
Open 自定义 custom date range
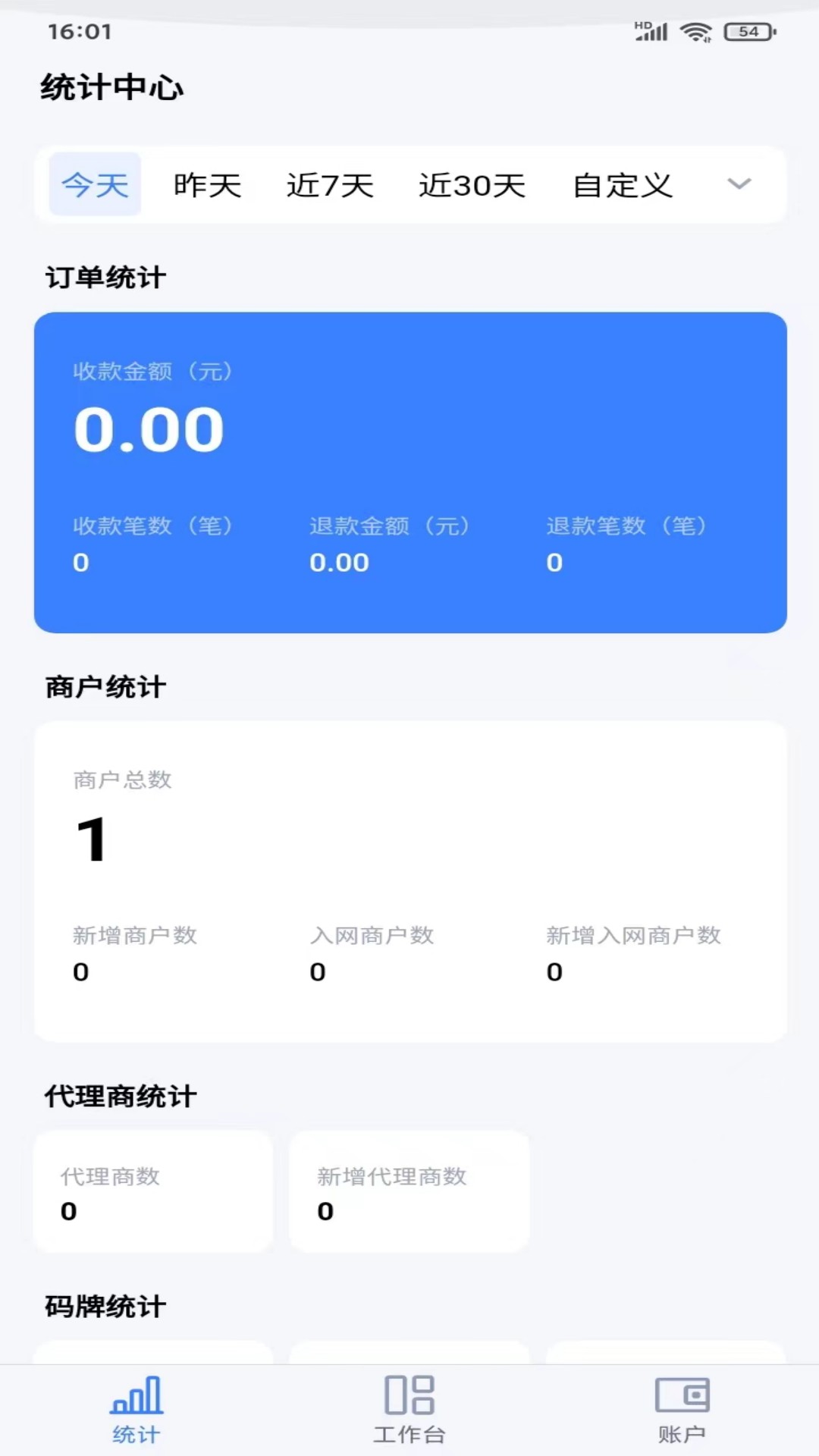623,184
